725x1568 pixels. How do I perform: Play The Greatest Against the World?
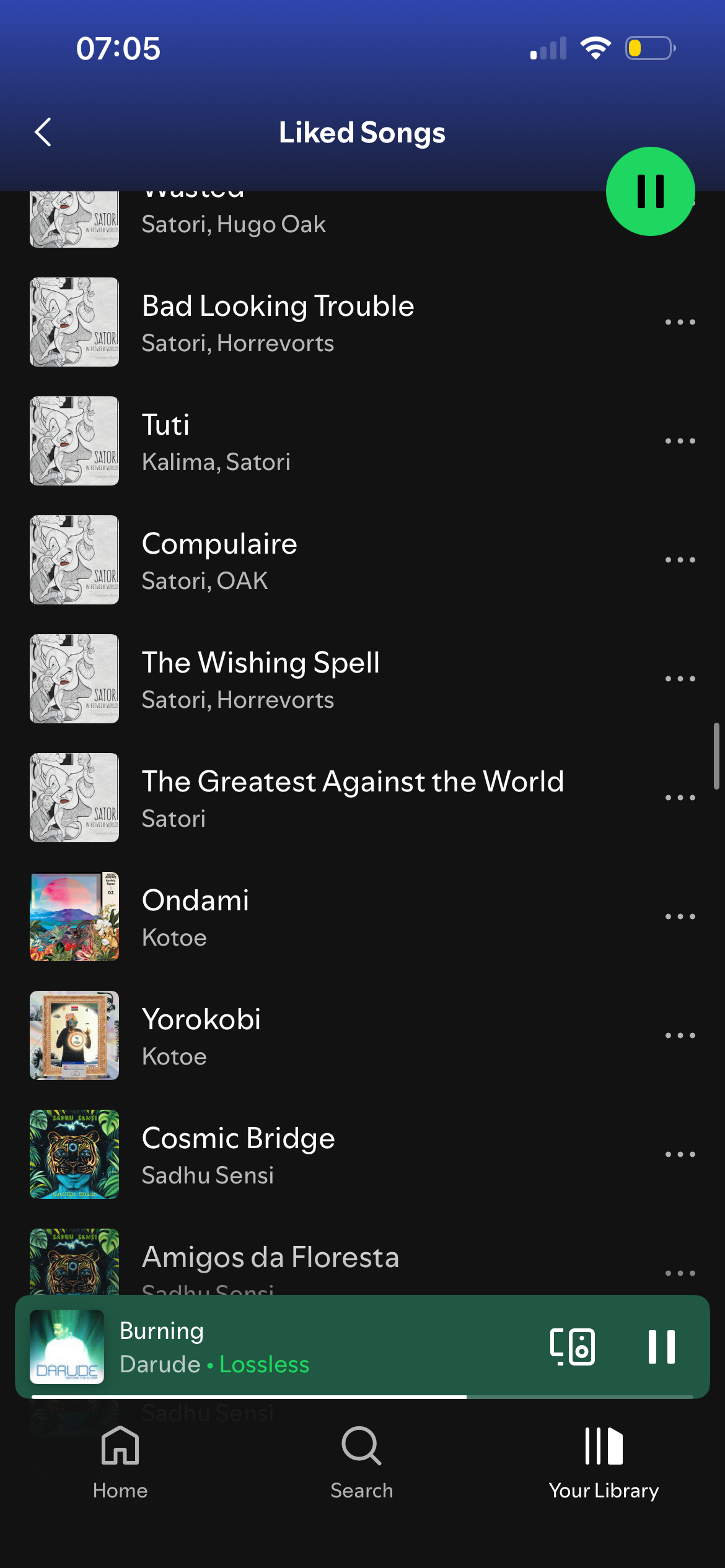[352, 798]
